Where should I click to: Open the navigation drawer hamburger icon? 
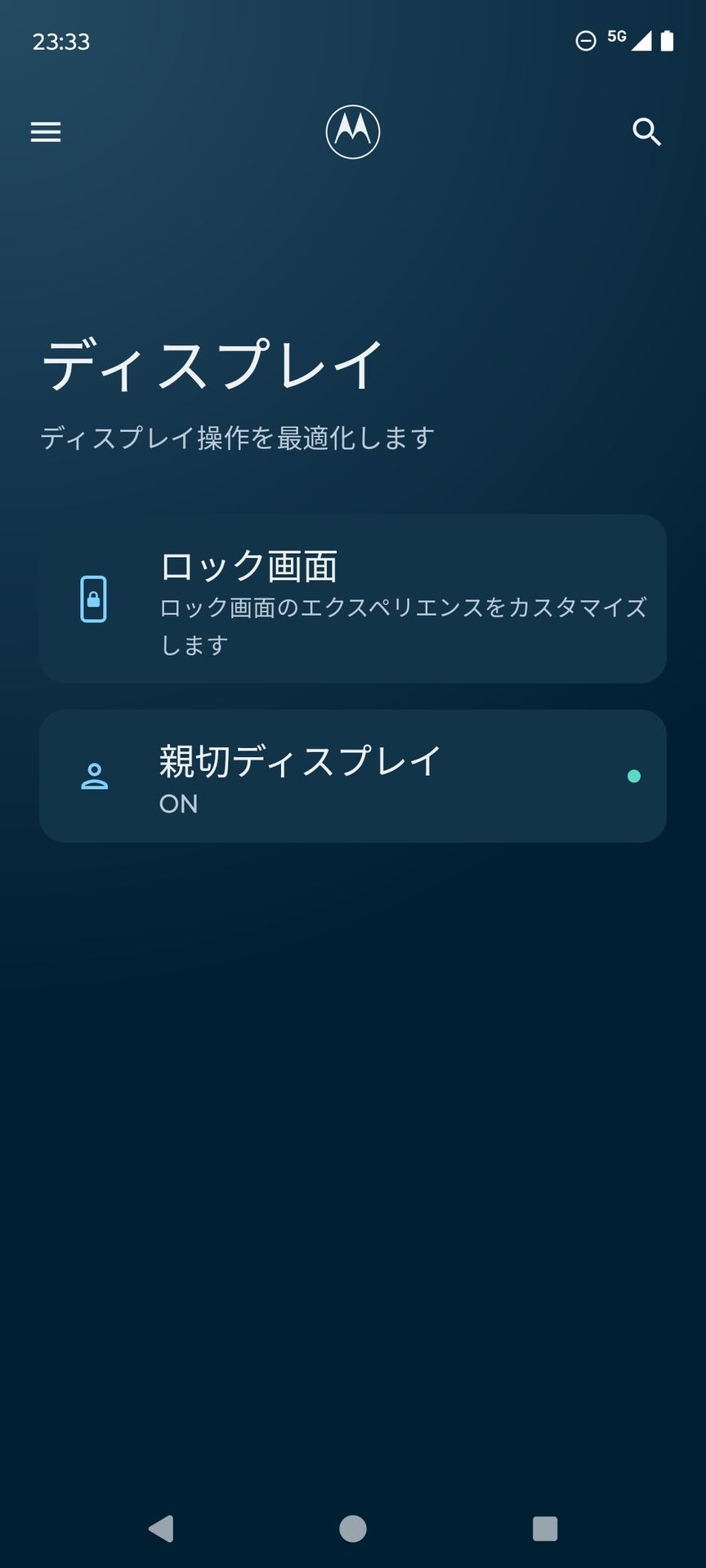45,132
